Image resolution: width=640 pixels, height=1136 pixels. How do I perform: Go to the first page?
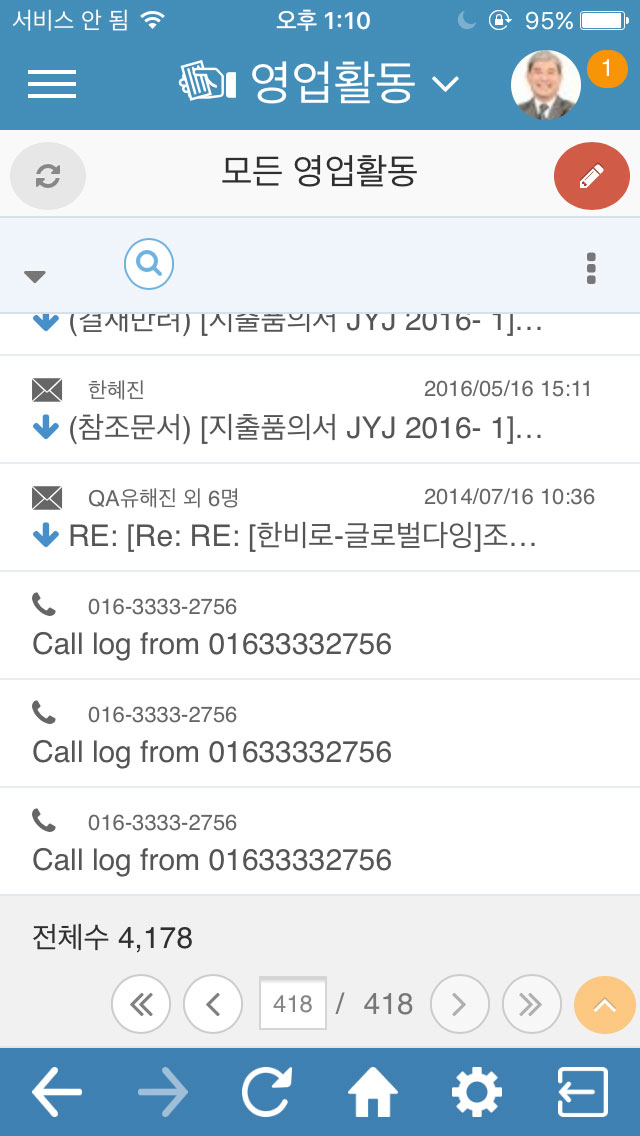pyautogui.click(x=141, y=1004)
